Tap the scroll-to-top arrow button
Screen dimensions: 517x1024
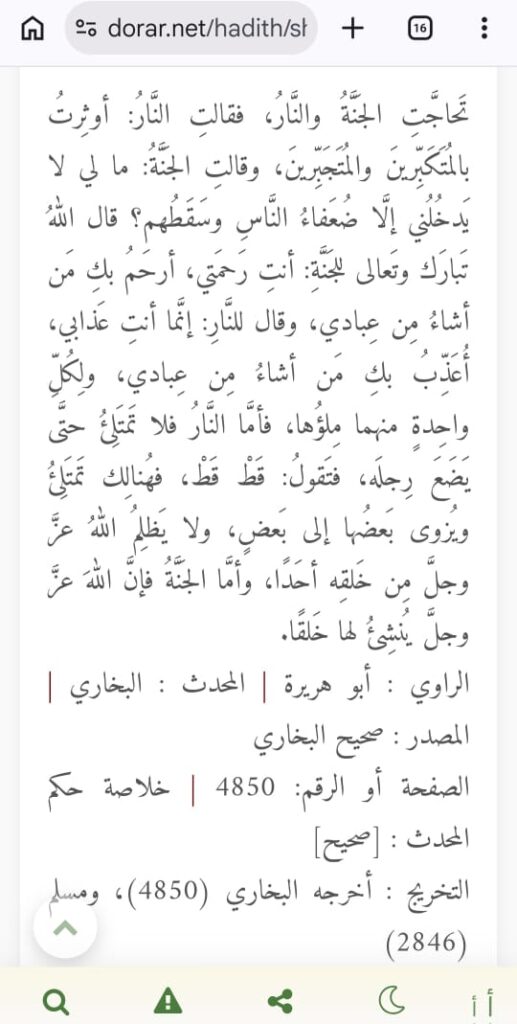pyautogui.click(x=65, y=927)
